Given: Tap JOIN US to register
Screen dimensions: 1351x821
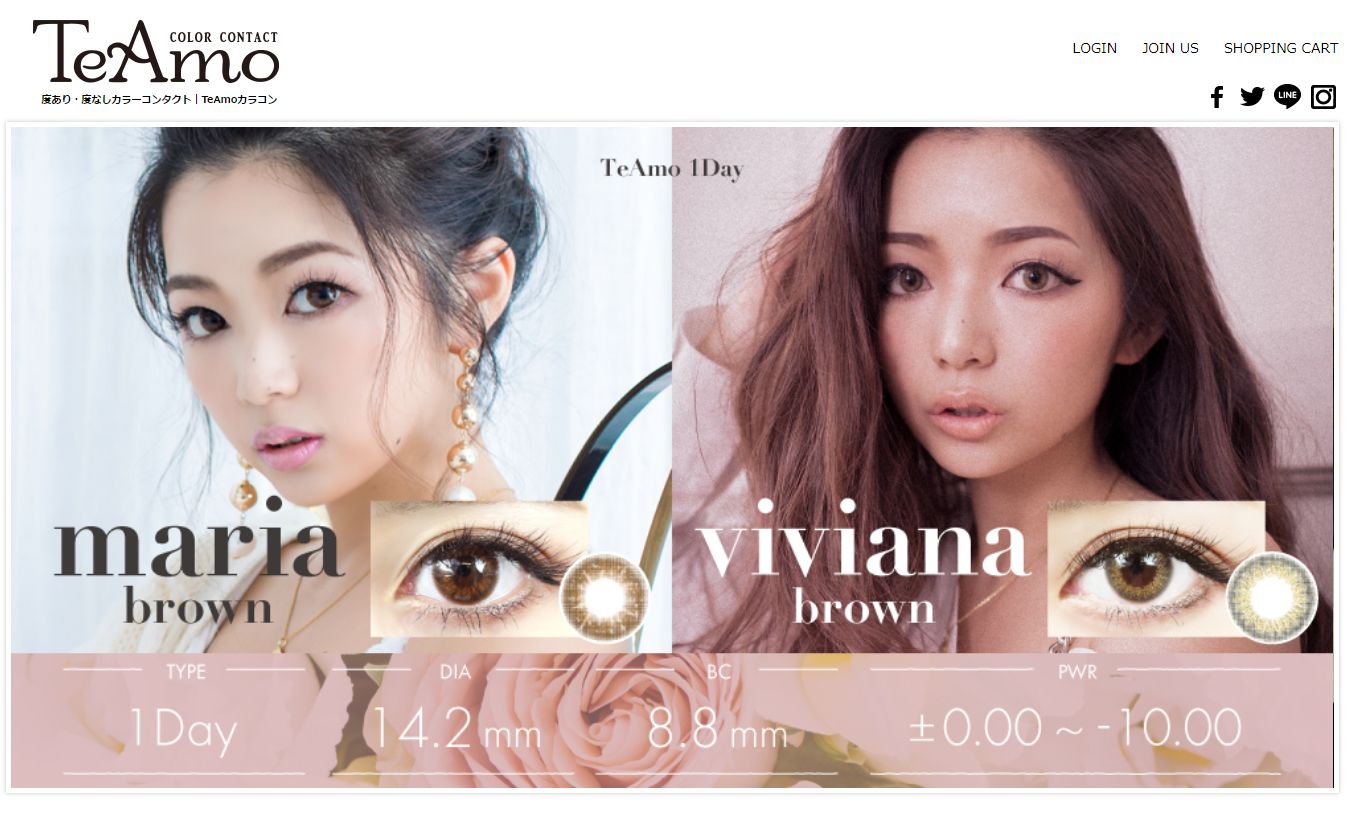Looking at the screenshot, I should (x=1170, y=48).
